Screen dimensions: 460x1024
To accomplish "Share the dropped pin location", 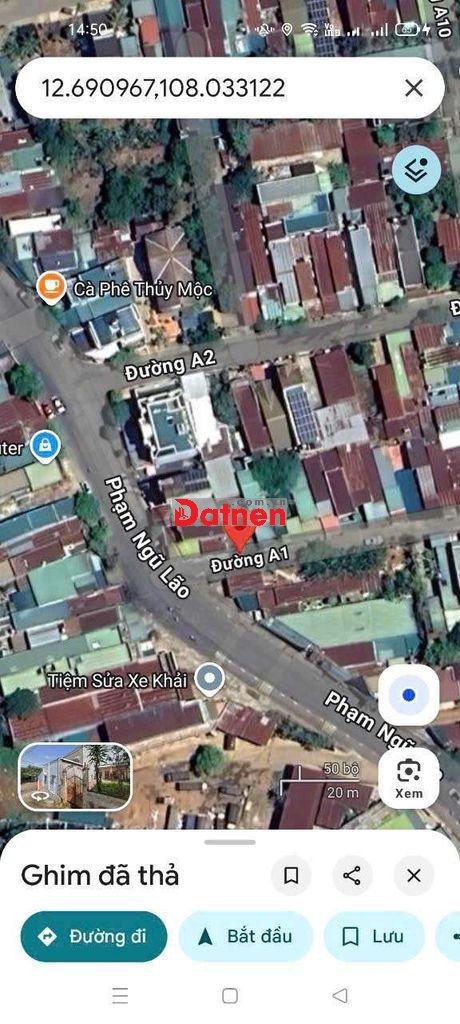I will click(x=352, y=876).
